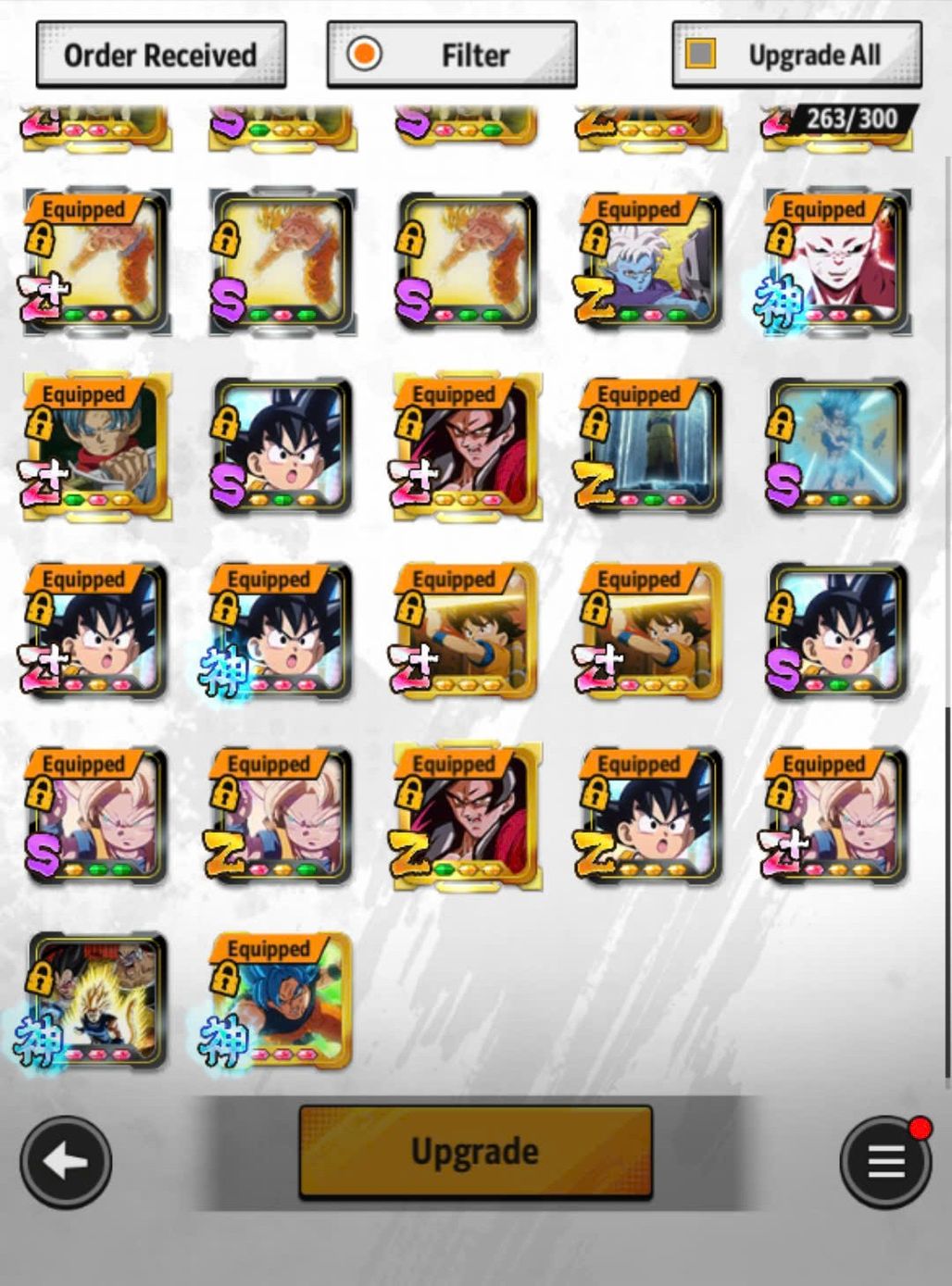Select the Super Saiyan Blue Goku equipment

point(282,1002)
